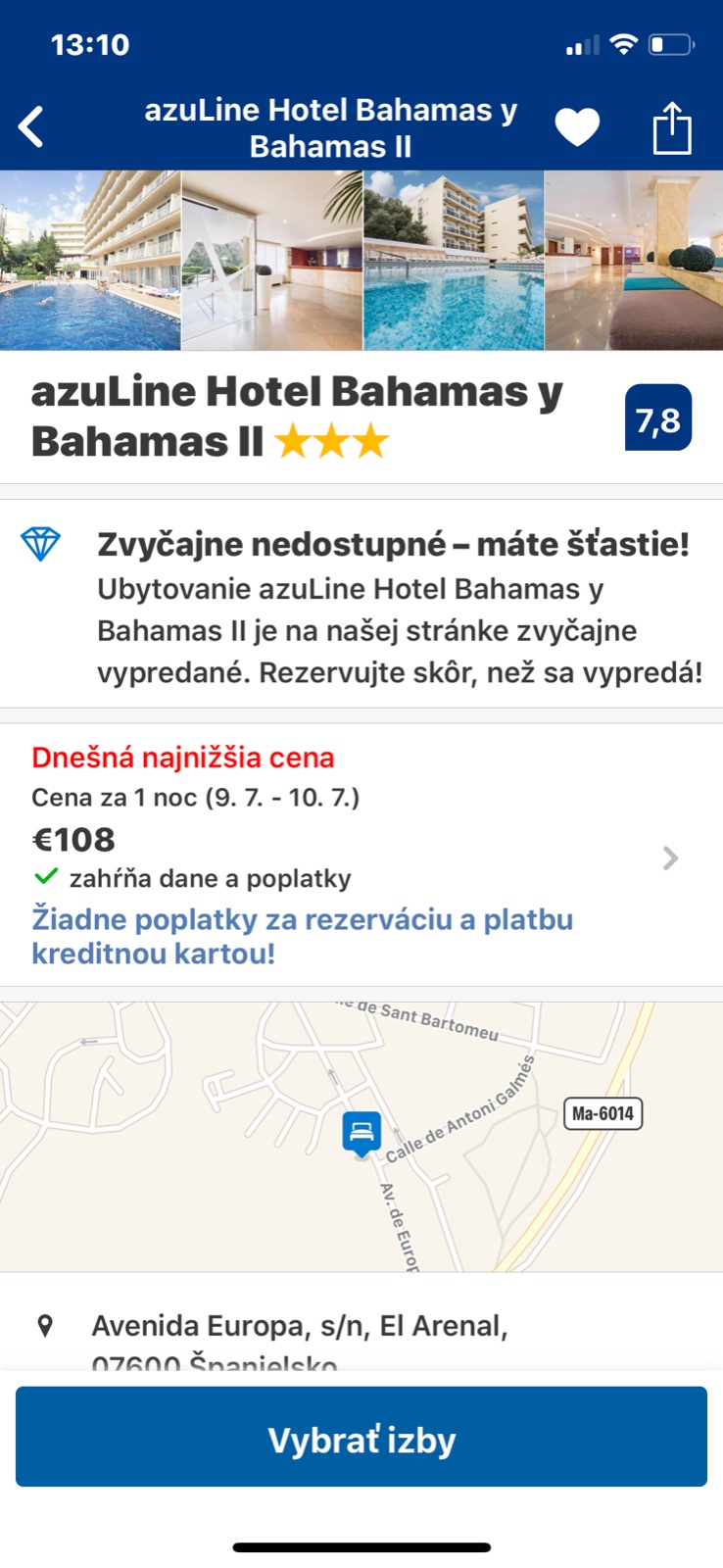Remove hotel from favorites via heart icon
This screenshot has height=1568, width=723.
577,127
